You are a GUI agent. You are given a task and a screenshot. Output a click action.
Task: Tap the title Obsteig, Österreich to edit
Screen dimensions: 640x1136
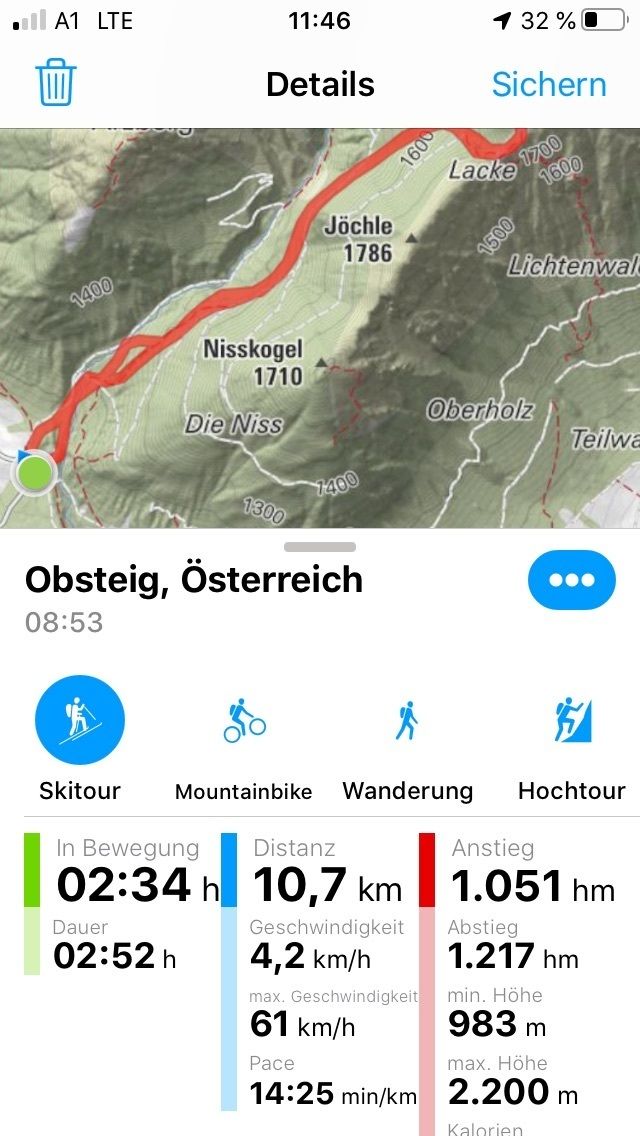pyautogui.click(x=194, y=580)
